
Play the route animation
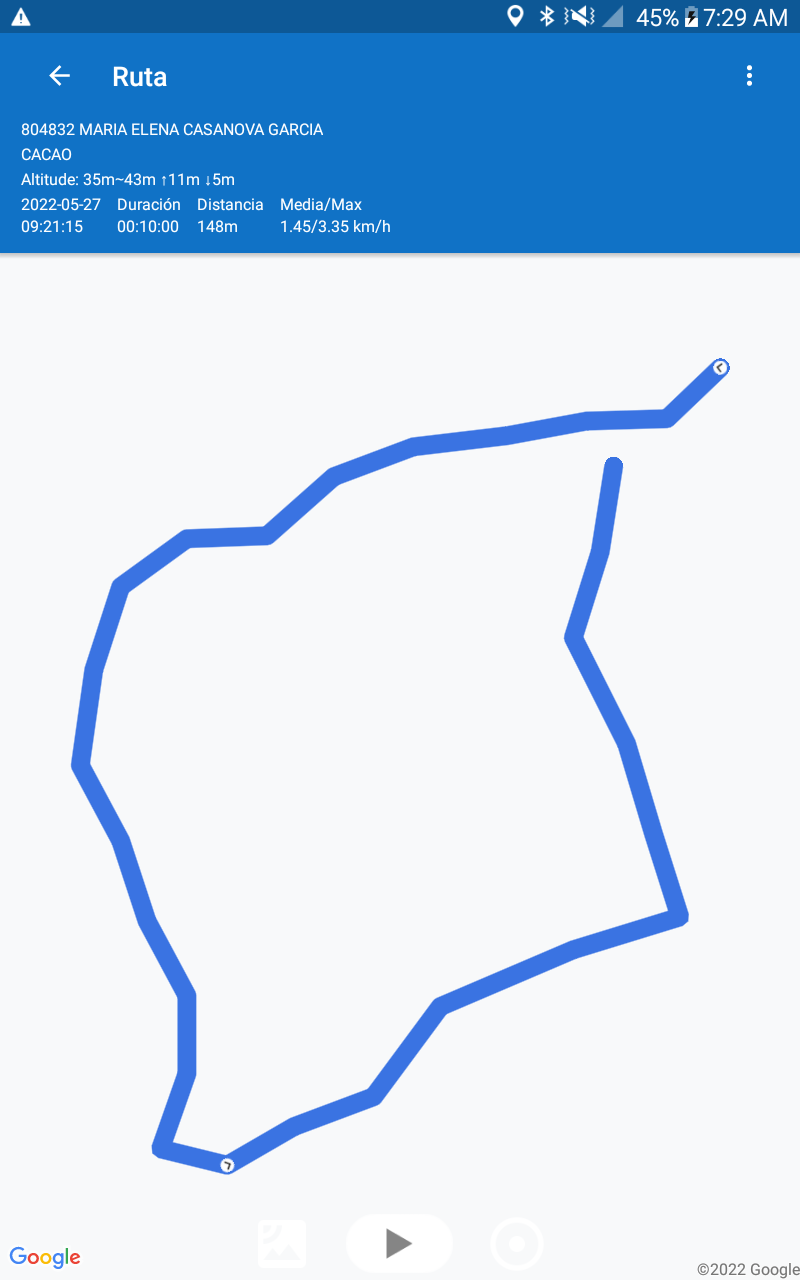click(399, 1243)
